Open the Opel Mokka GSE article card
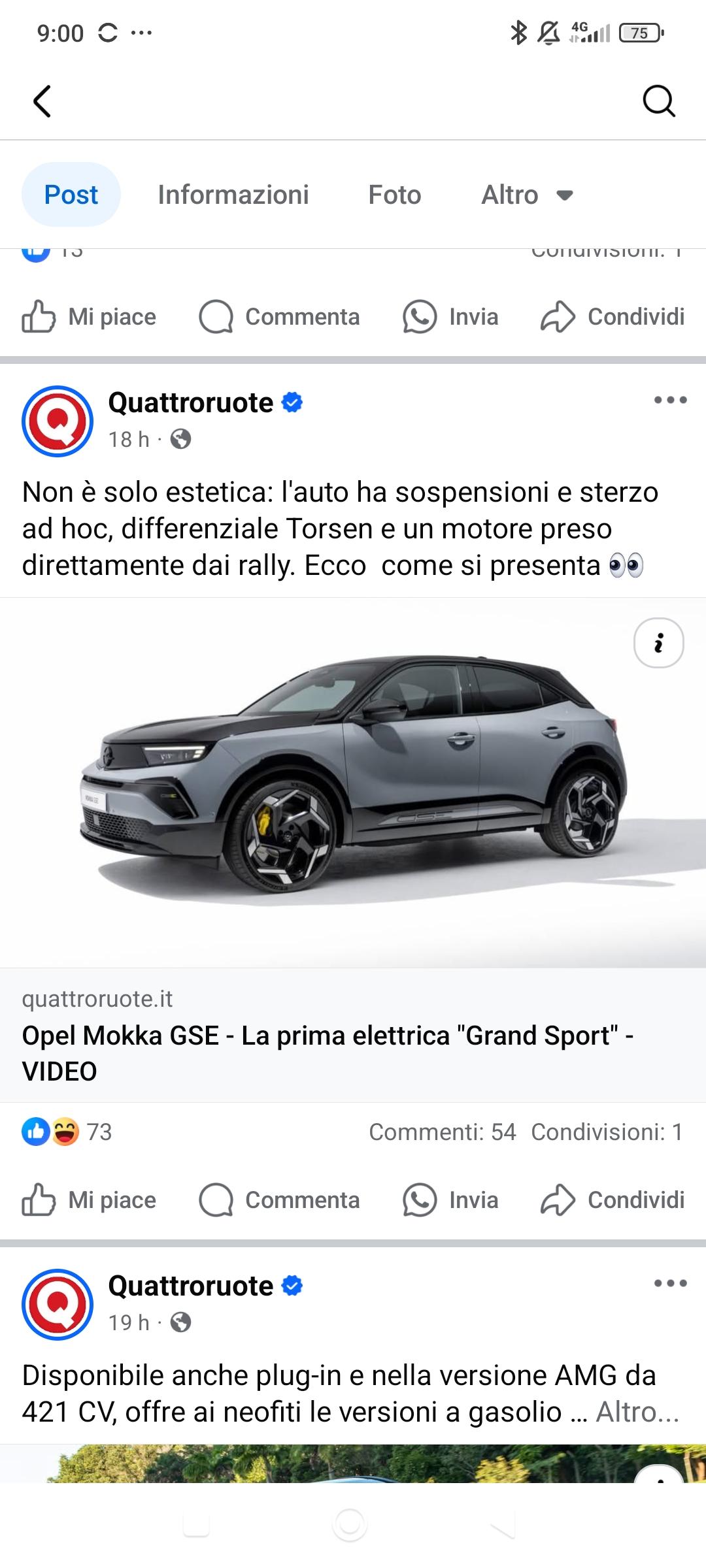 pyautogui.click(x=353, y=1036)
